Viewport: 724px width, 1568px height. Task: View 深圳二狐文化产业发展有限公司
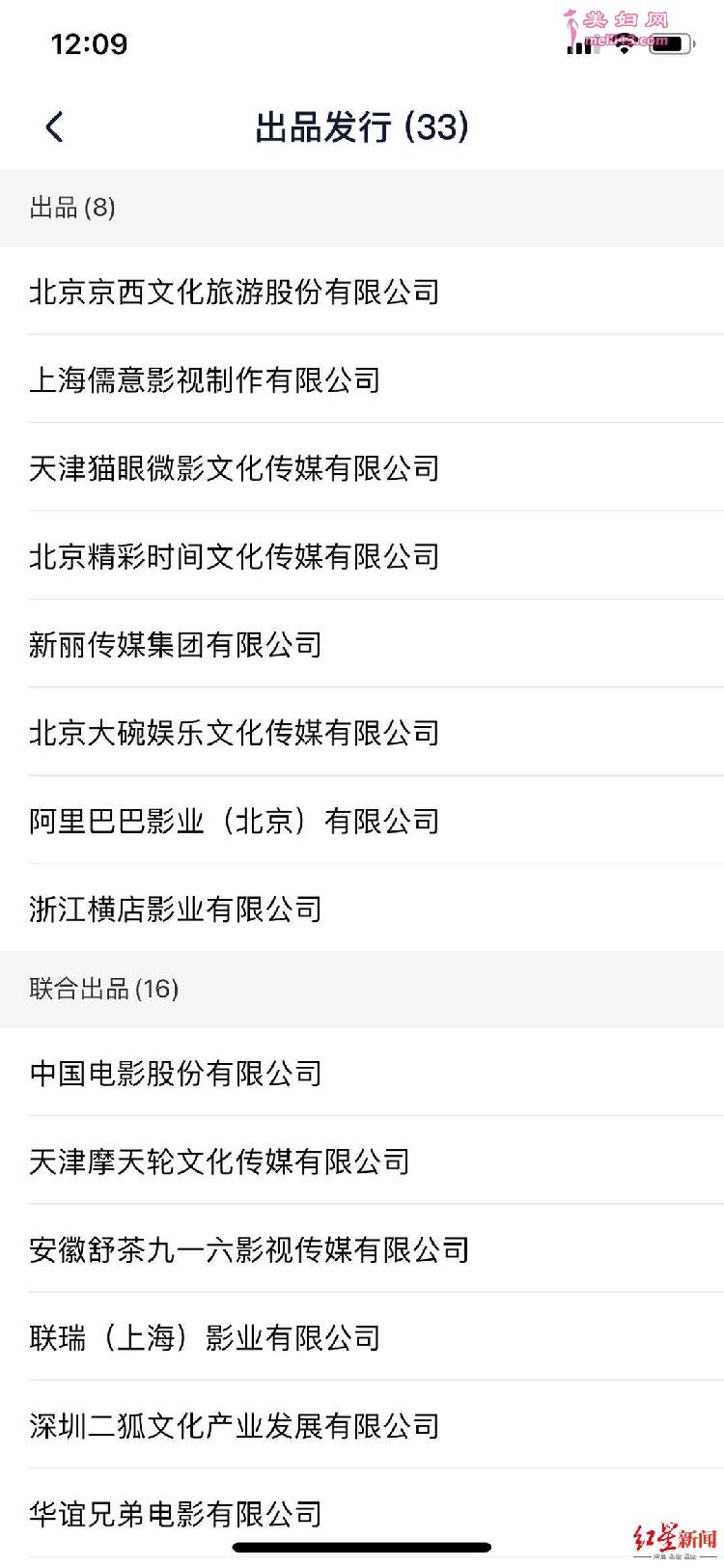[362, 1425]
